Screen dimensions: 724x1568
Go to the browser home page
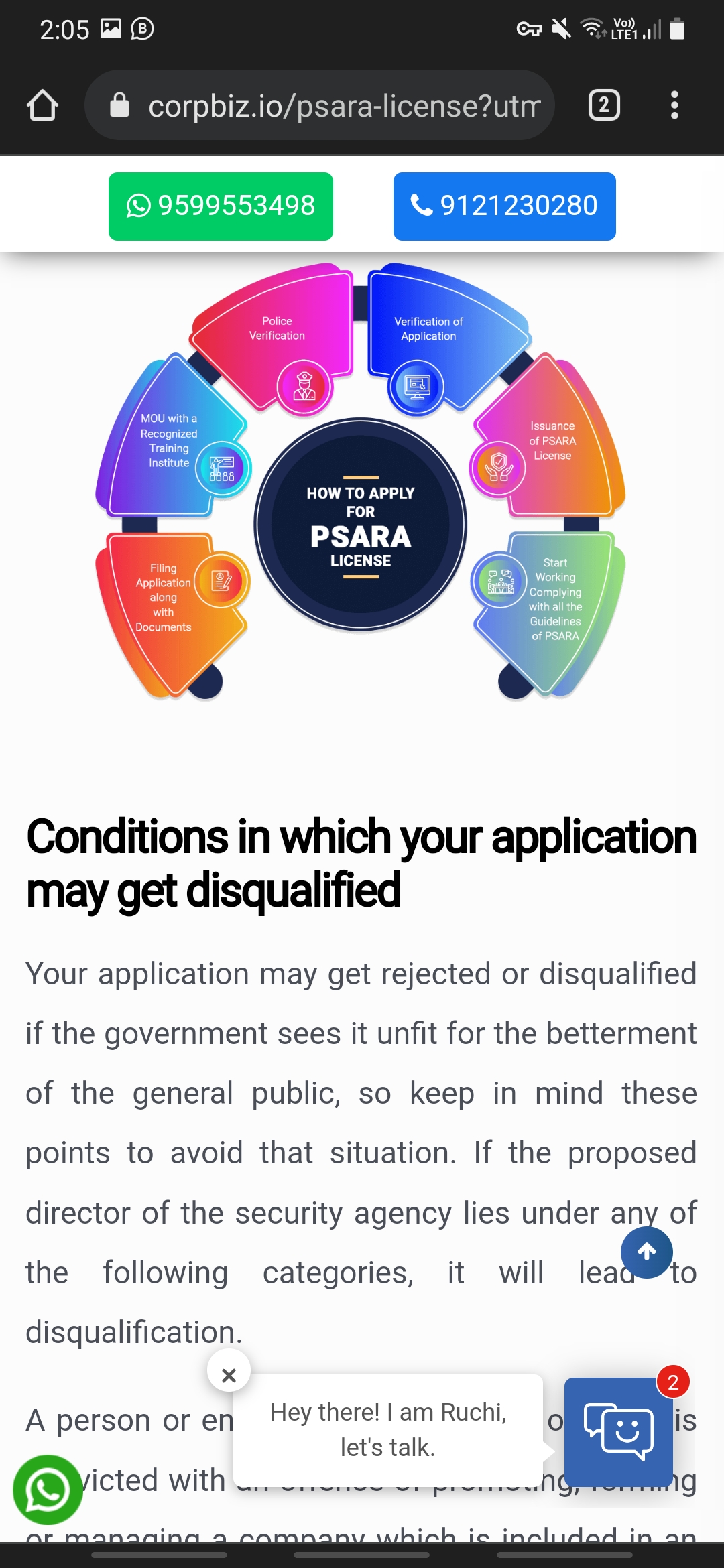click(42, 105)
